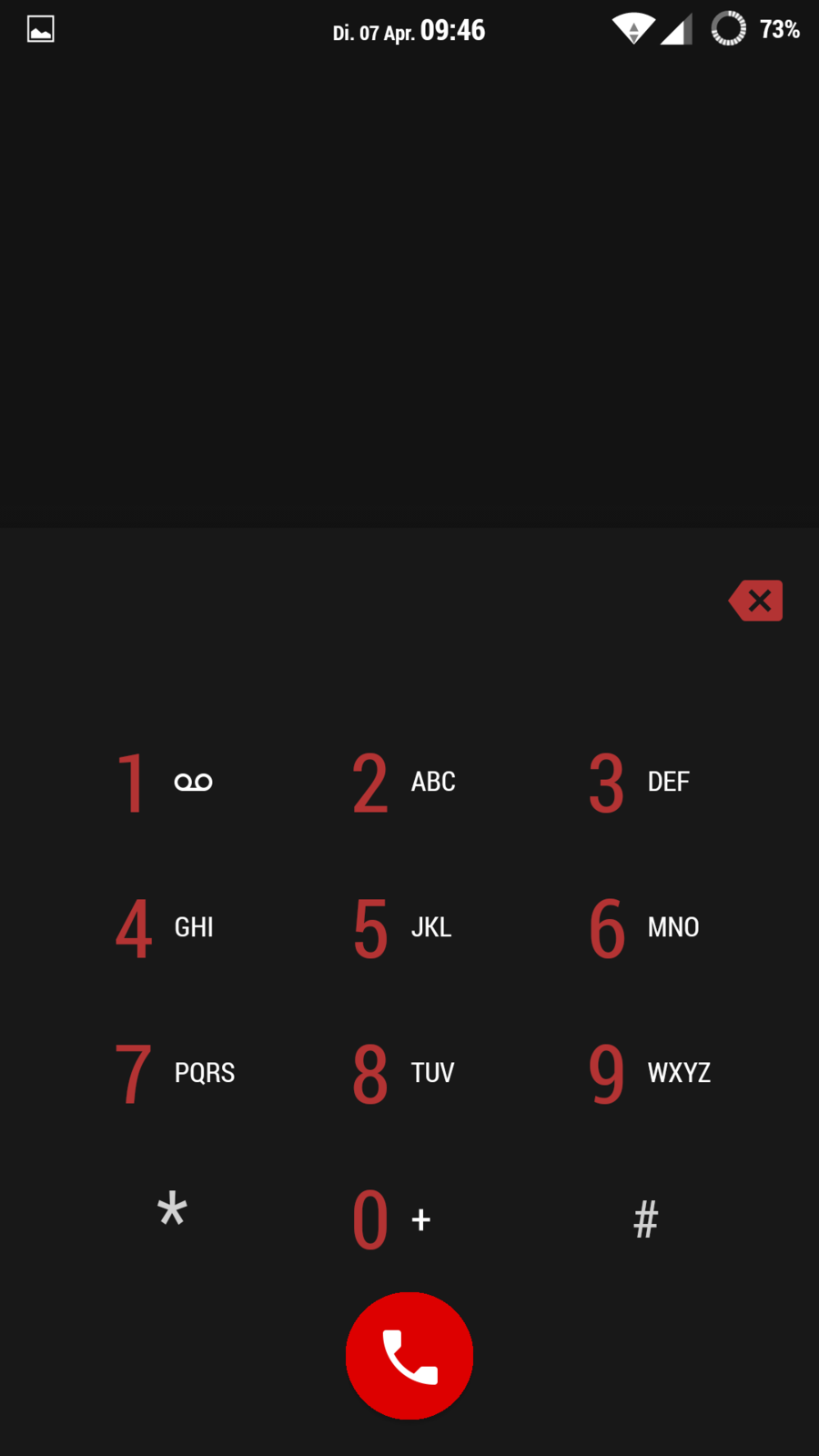Tap the 3 DEF key
This screenshot has height=1456, width=819.
coord(639,783)
